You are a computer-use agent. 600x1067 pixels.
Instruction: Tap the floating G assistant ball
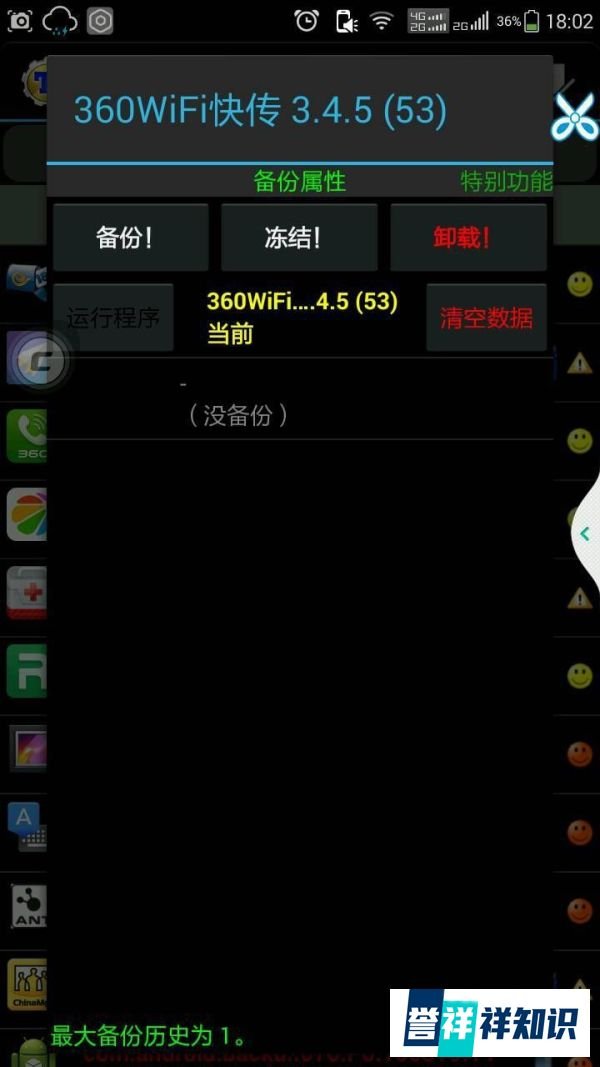42,361
